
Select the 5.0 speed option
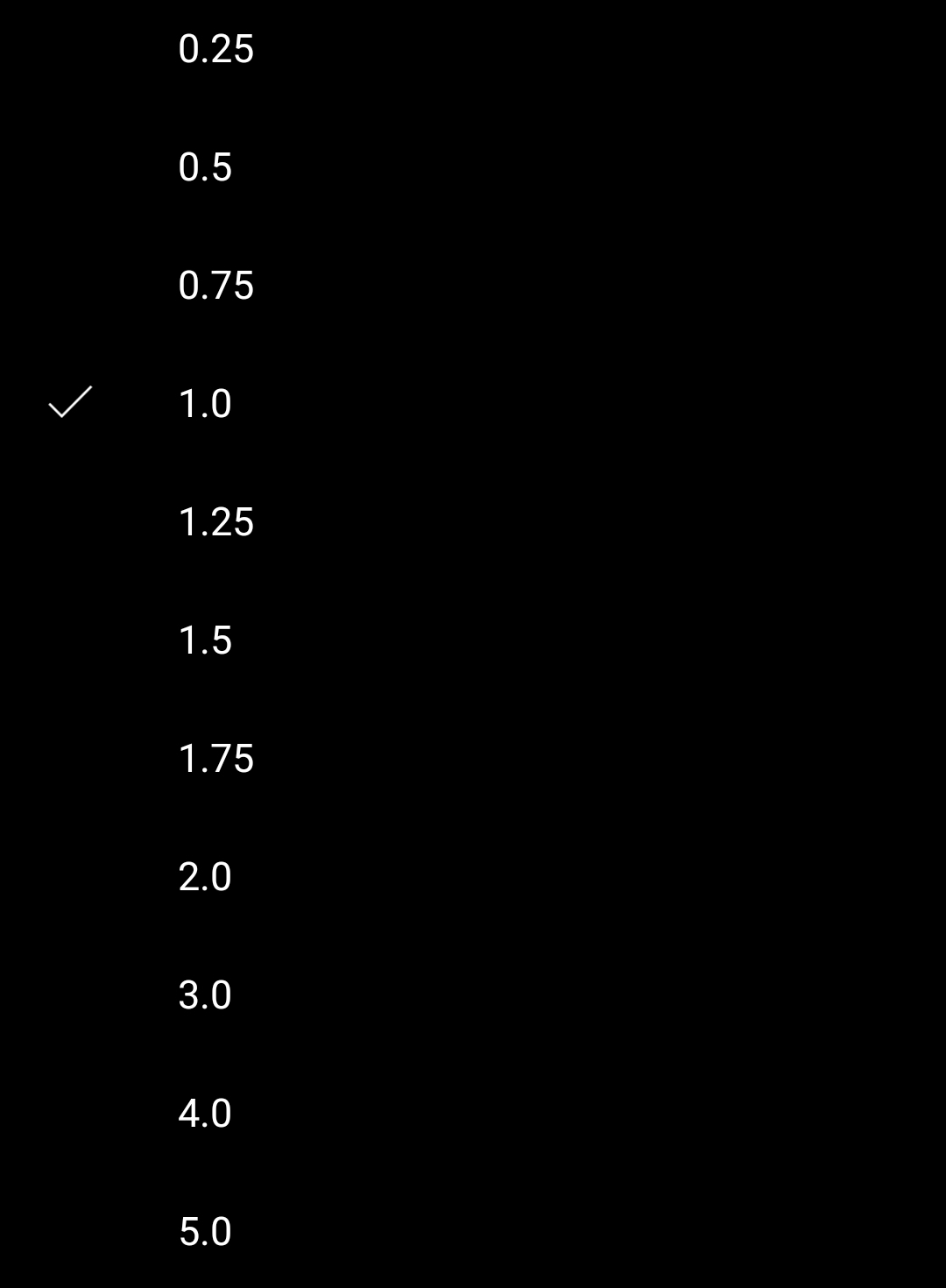[205, 1232]
